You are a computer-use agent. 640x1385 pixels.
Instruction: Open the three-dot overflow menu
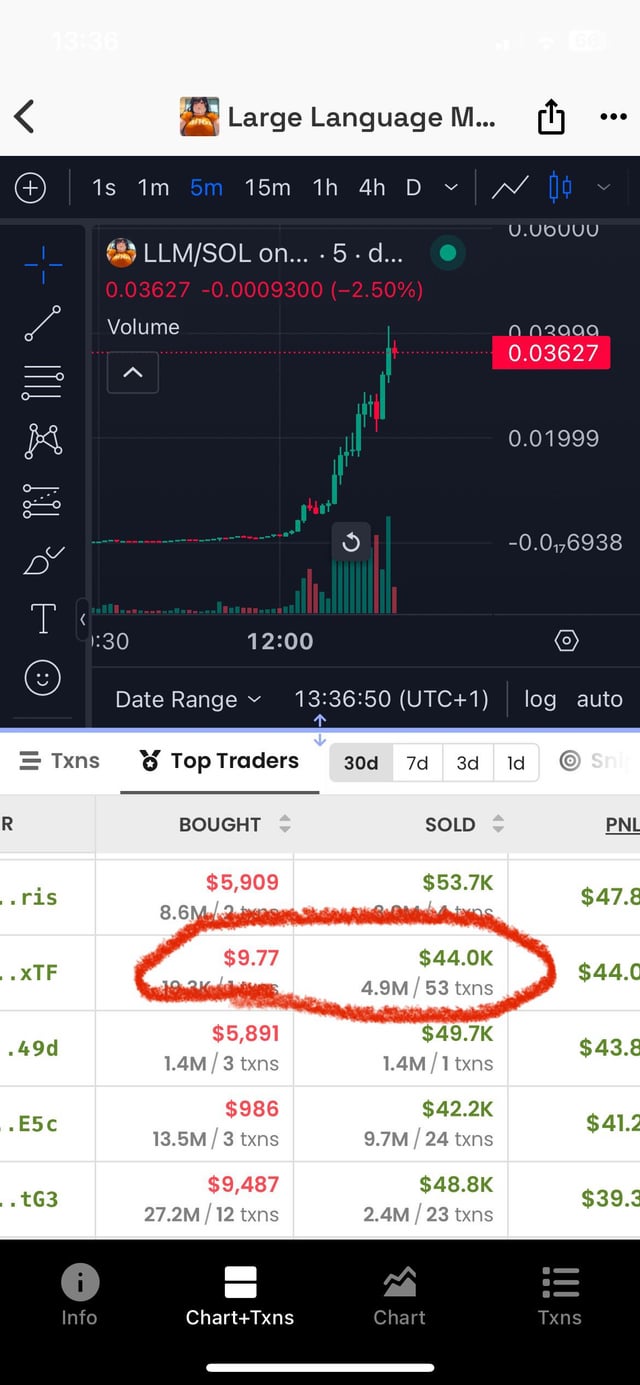[612, 117]
